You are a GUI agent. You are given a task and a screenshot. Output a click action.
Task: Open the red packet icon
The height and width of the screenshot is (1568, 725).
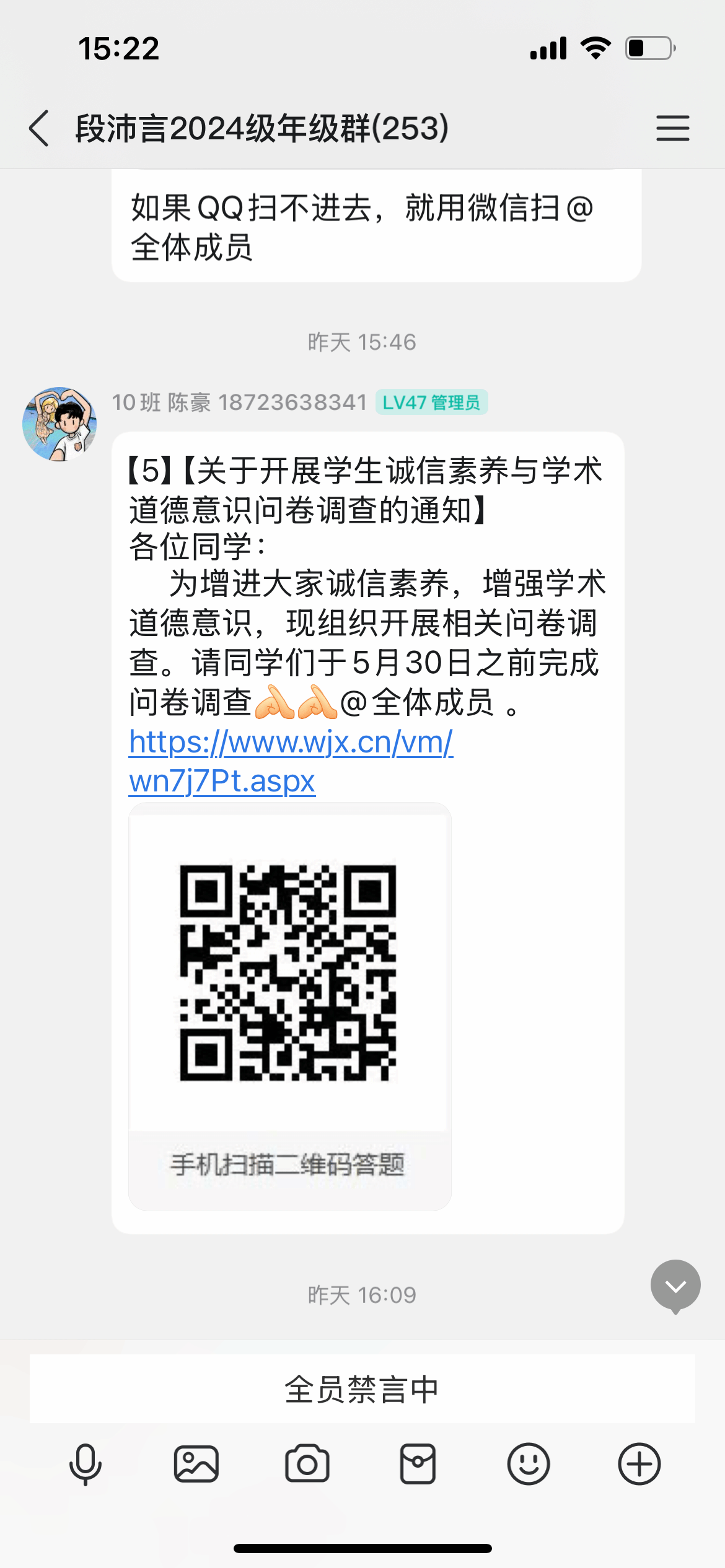[x=418, y=1464]
